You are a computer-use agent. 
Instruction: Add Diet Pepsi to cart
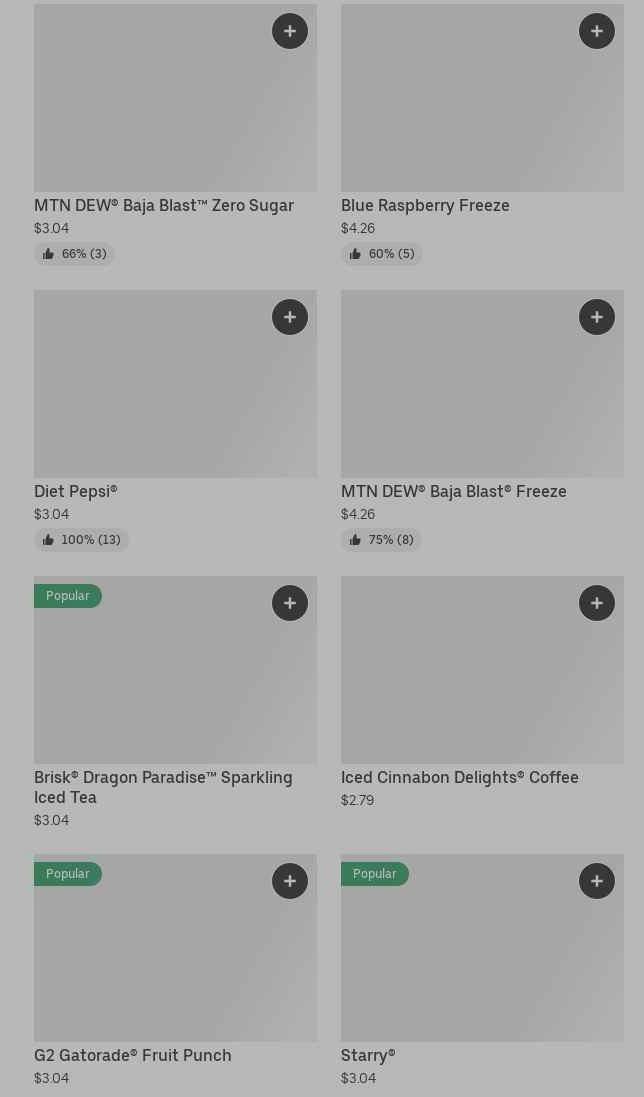289,317
